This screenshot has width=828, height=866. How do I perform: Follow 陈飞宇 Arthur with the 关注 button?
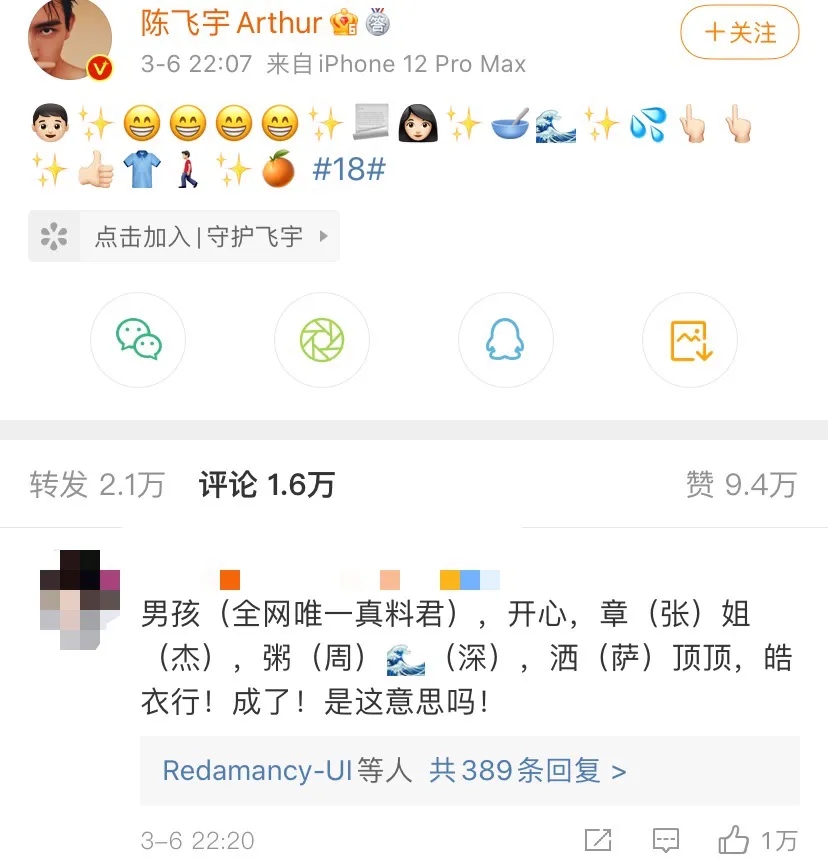click(x=739, y=33)
